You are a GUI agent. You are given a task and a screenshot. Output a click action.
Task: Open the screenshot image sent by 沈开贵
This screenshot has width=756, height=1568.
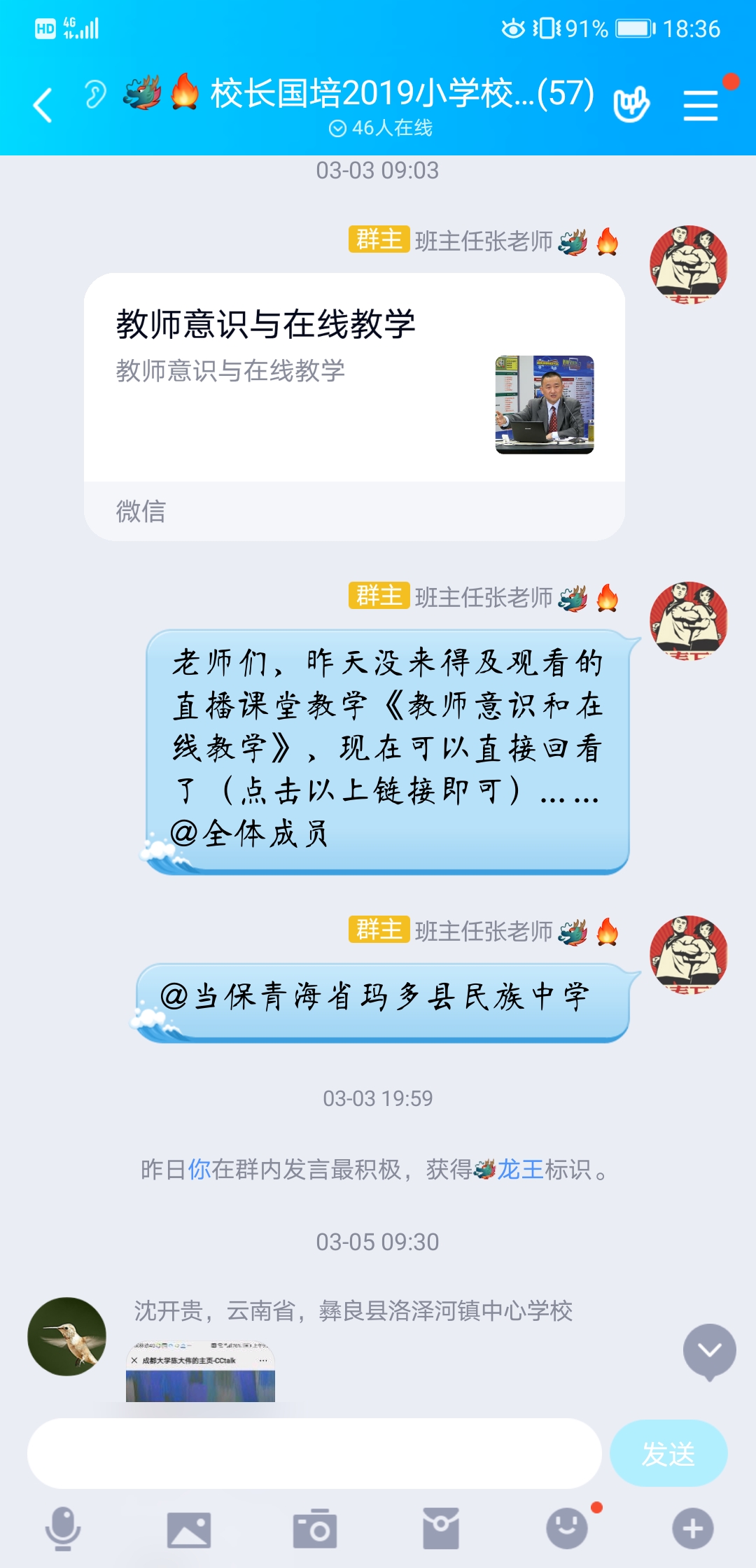click(x=200, y=1371)
